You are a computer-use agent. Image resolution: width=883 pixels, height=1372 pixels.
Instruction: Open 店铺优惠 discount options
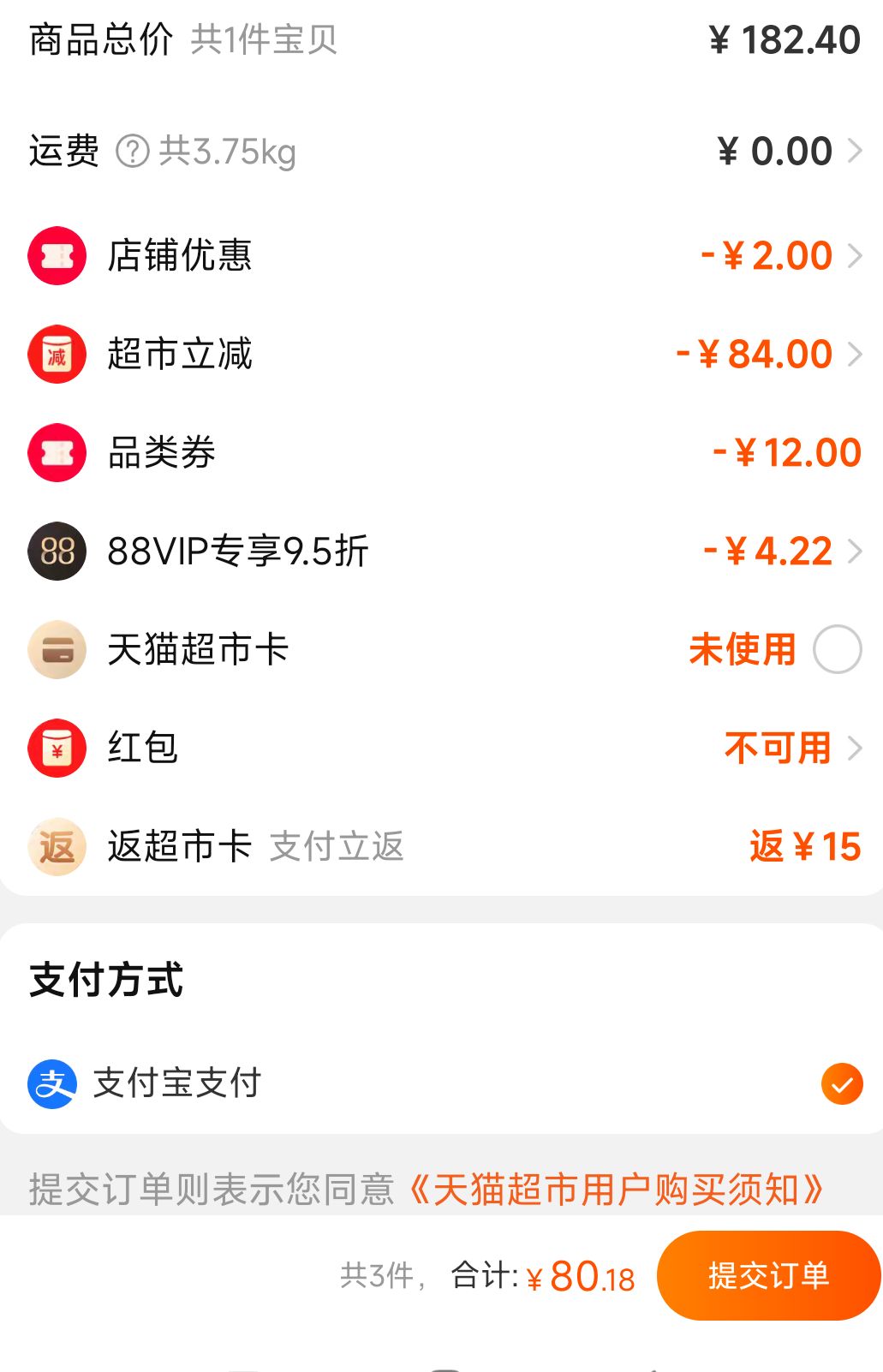[441, 255]
